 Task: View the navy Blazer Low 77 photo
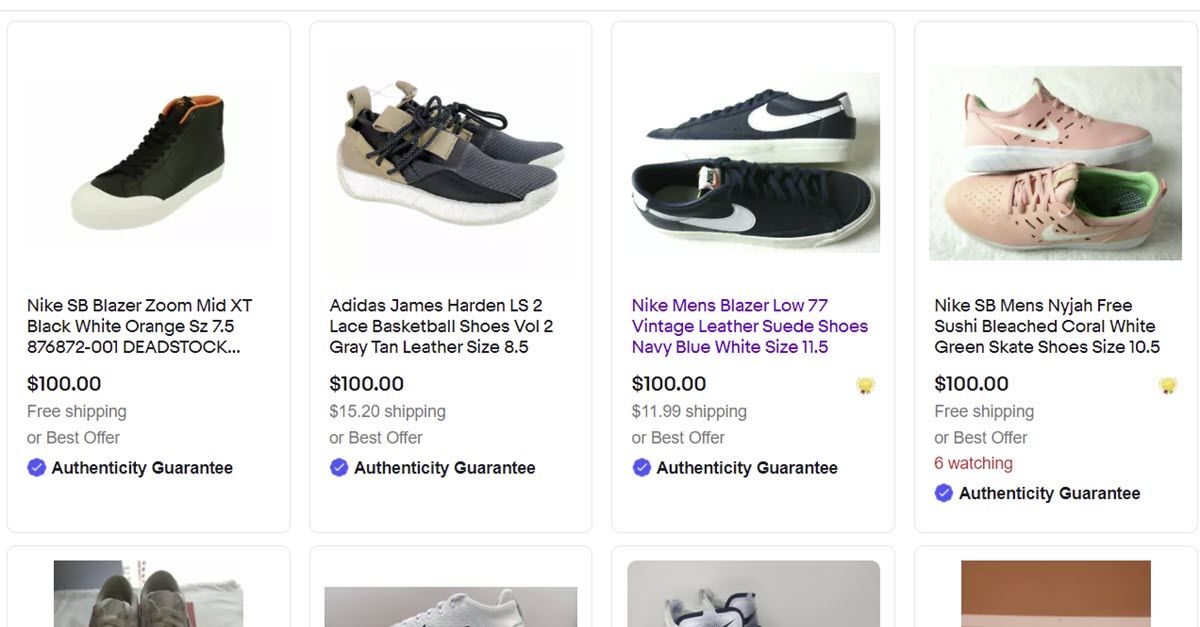pyautogui.click(x=754, y=162)
